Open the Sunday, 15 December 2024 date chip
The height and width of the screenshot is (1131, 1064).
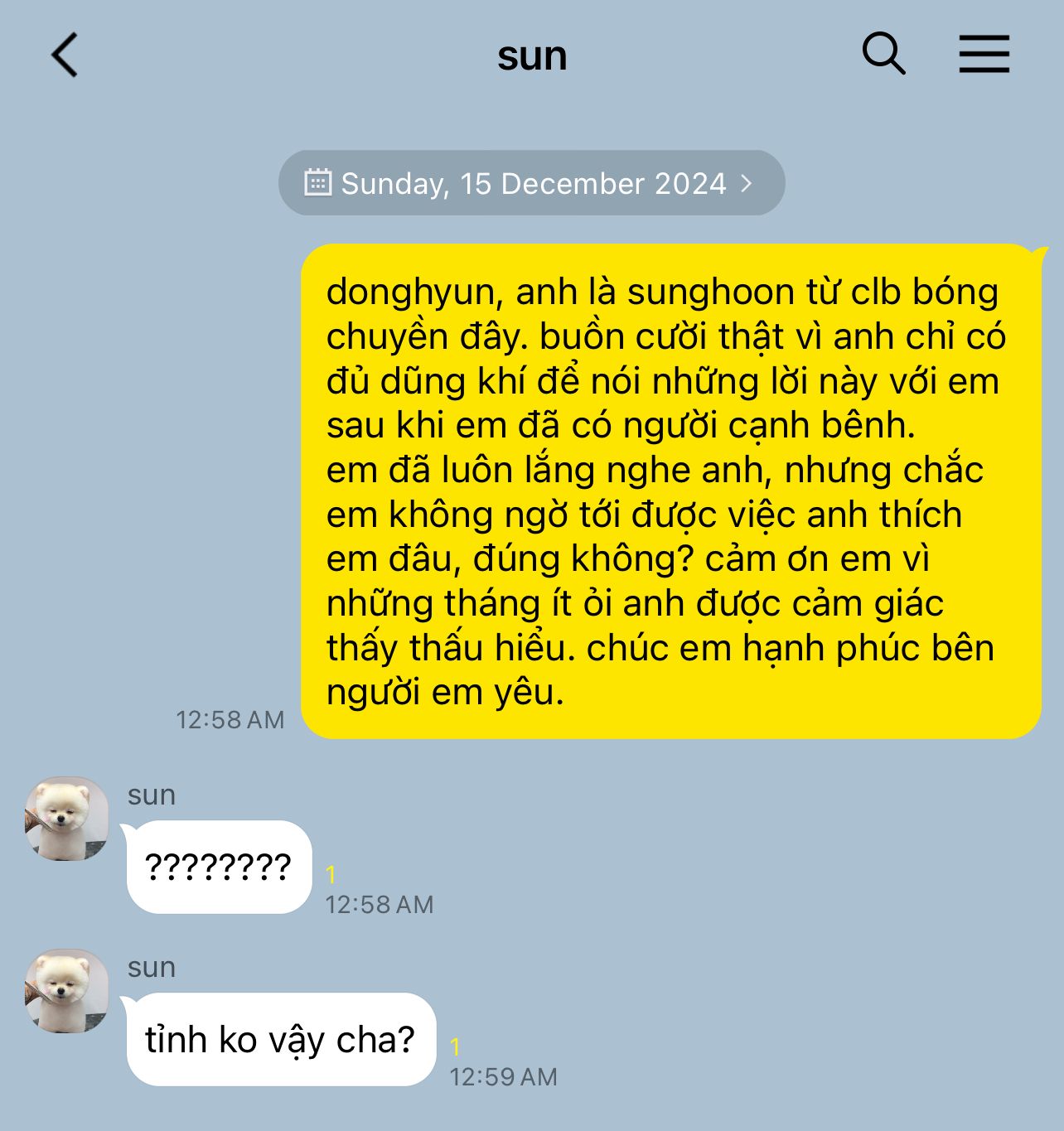click(531, 183)
